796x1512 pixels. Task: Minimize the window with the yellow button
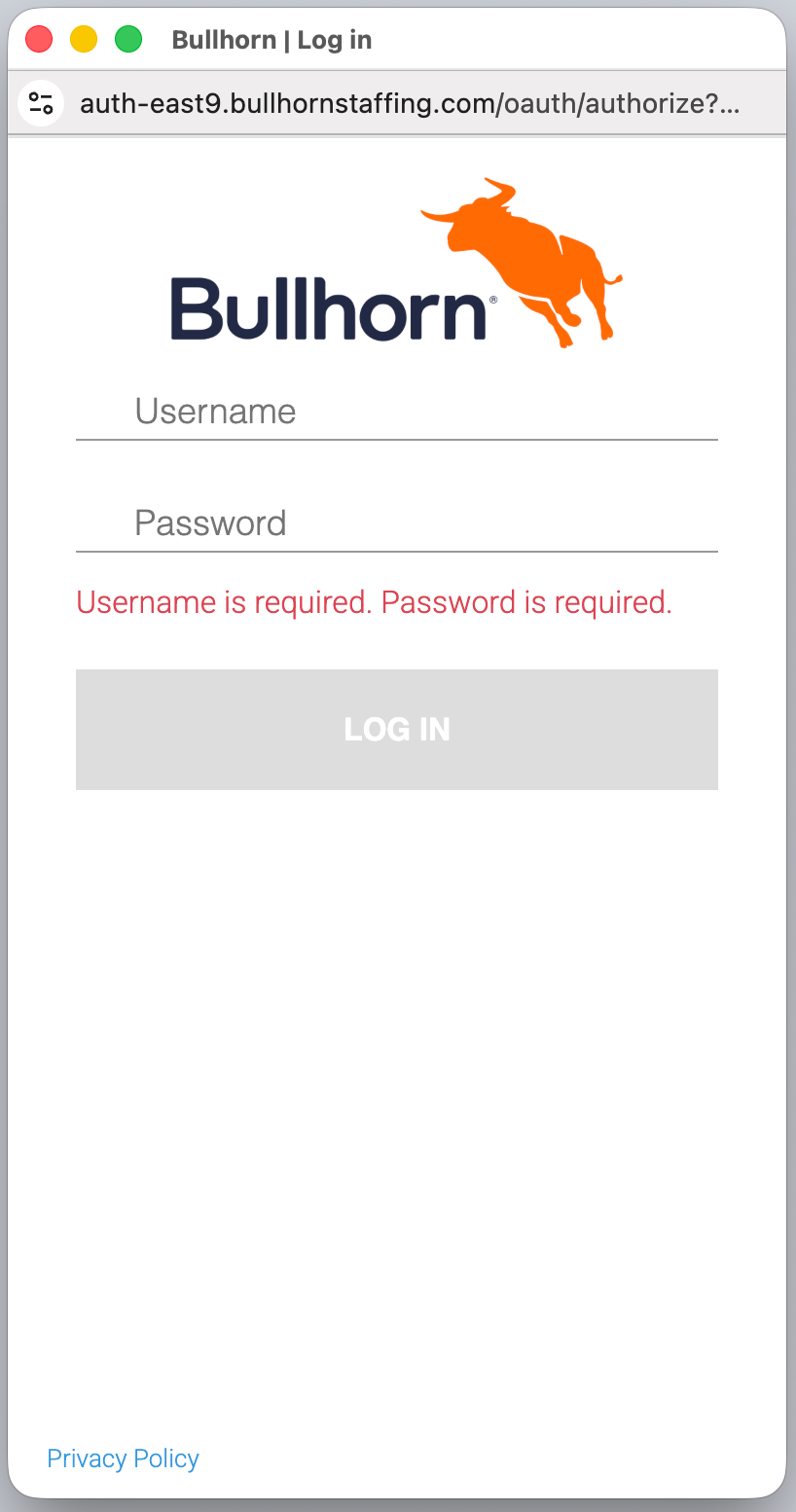[84, 40]
